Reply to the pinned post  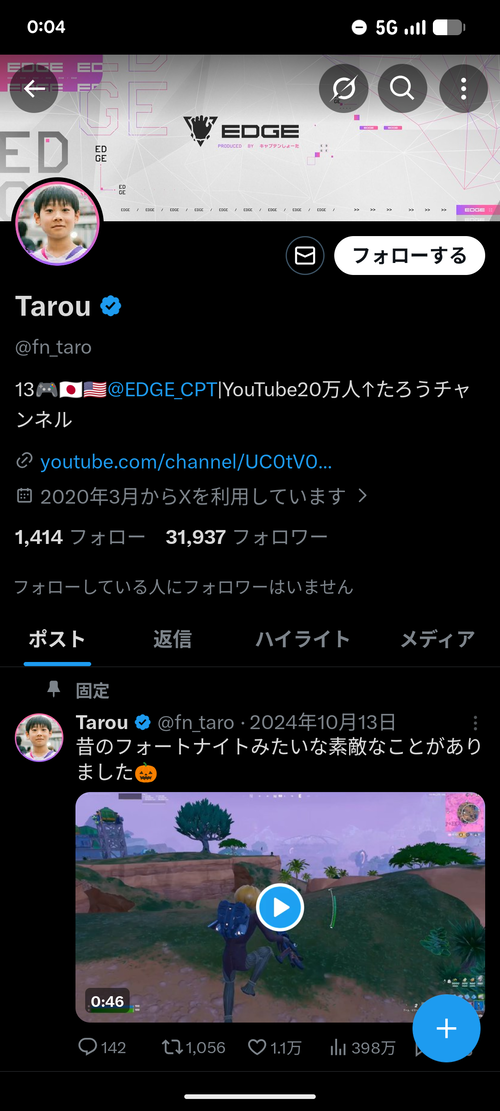pyautogui.click(x=102, y=1047)
